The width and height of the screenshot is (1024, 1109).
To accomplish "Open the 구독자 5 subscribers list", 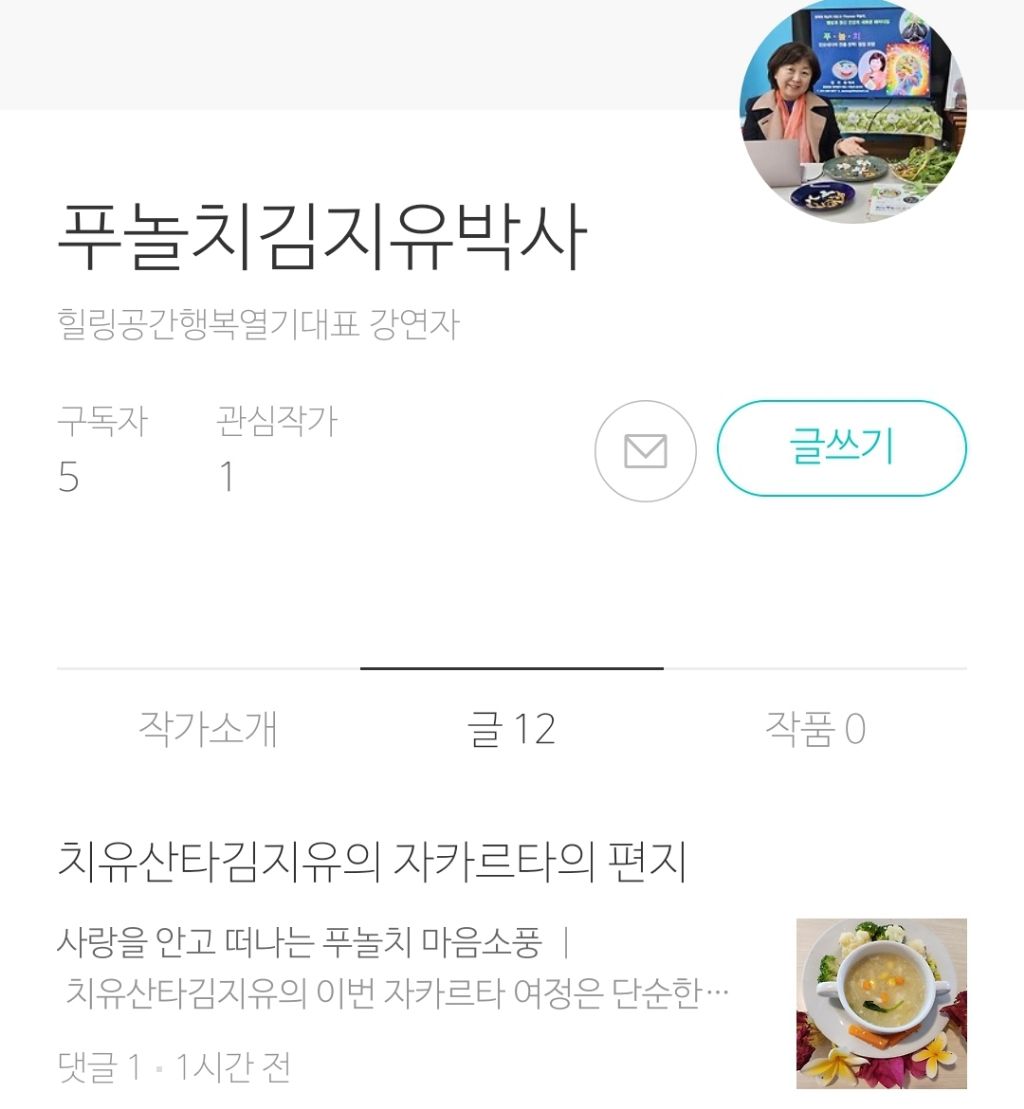I will click(x=101, y=449).
